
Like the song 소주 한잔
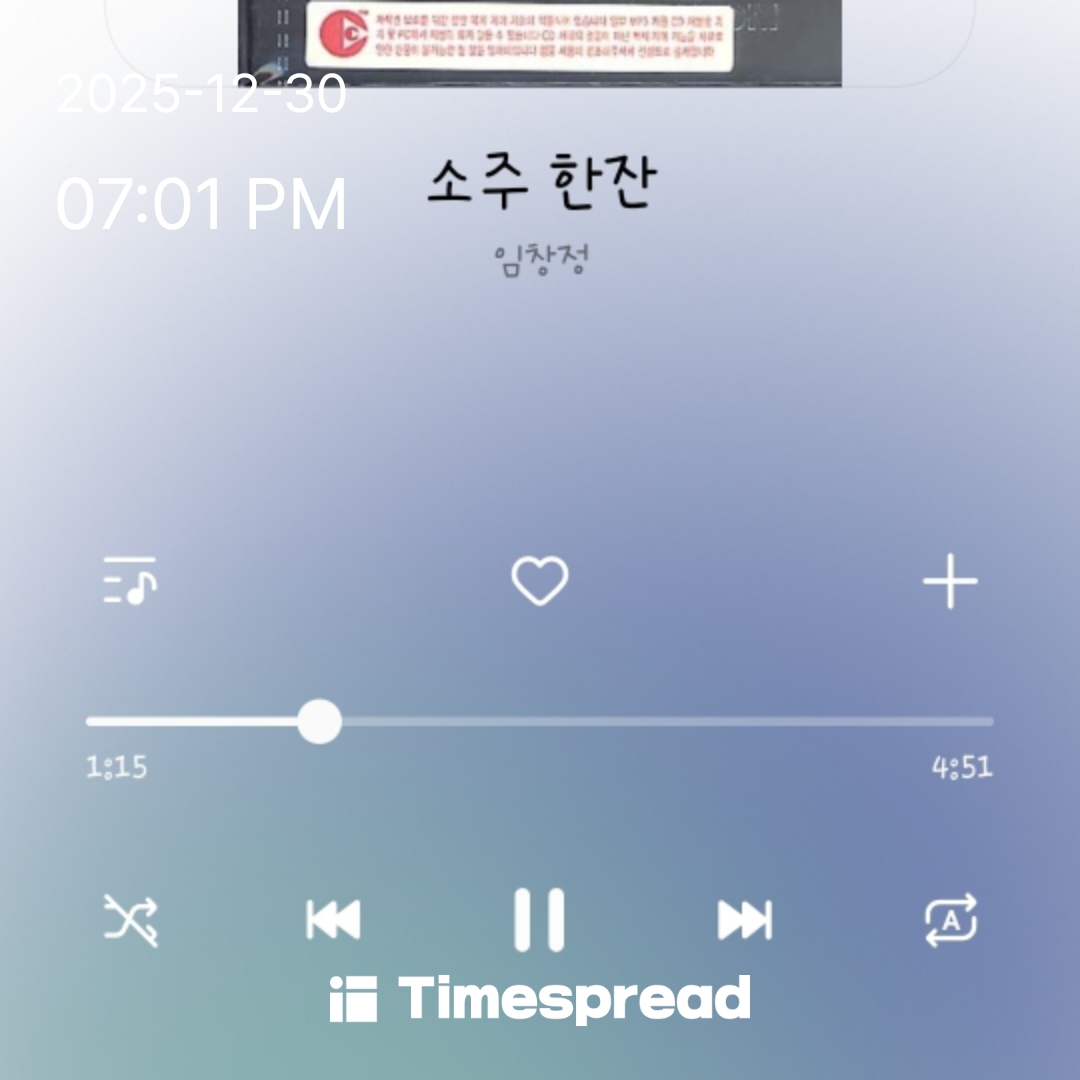tap(540, 581)
